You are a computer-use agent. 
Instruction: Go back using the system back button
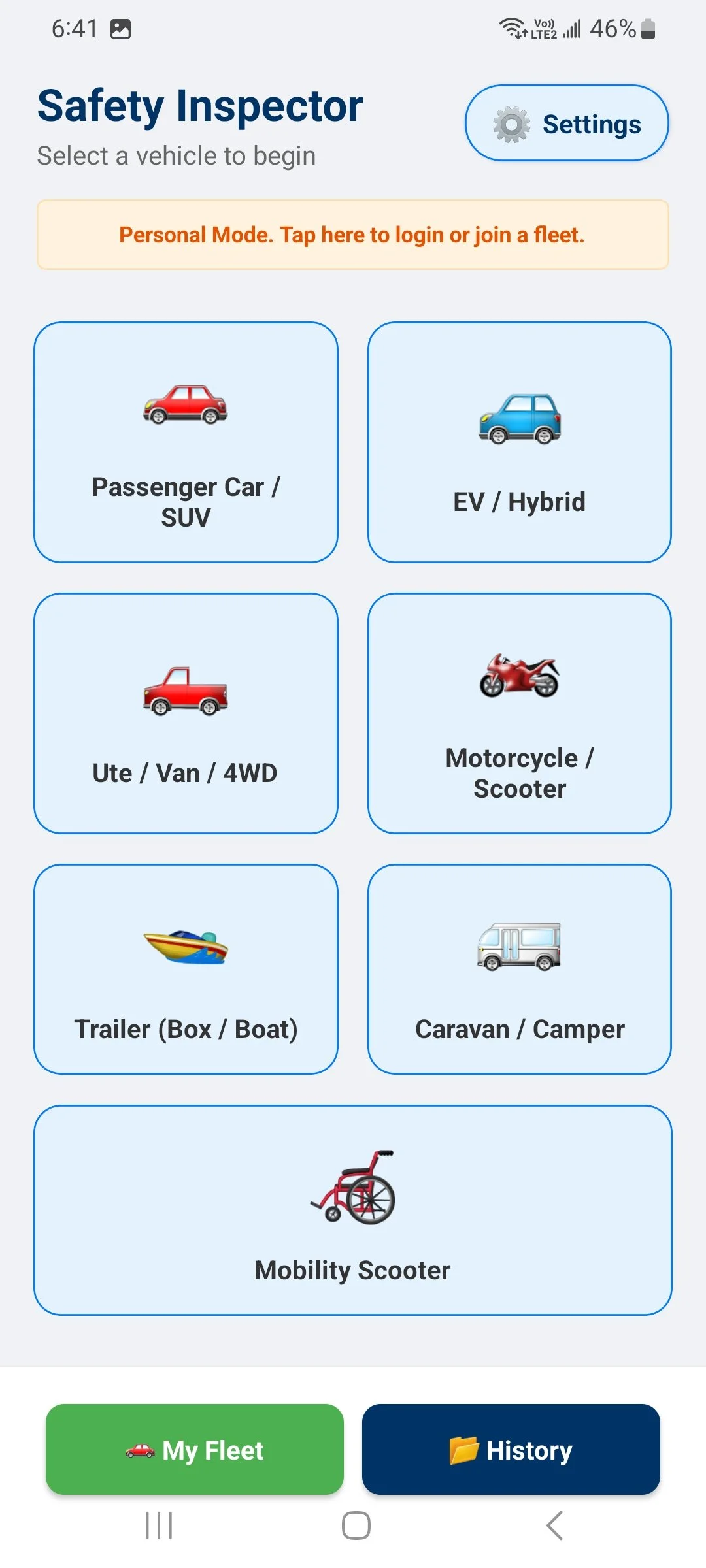click(554, 1526)
